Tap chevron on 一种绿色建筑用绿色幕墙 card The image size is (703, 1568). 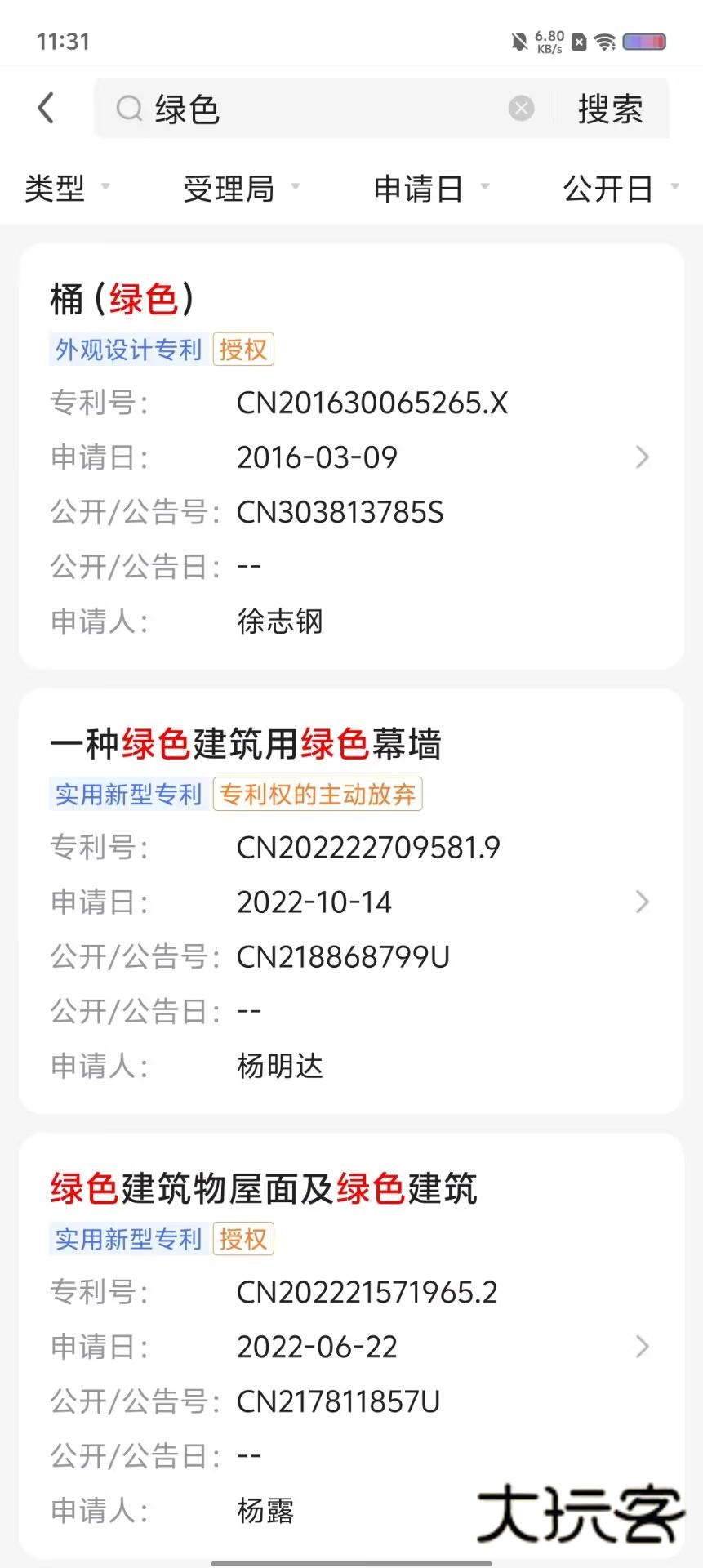[x=642, y=902]
